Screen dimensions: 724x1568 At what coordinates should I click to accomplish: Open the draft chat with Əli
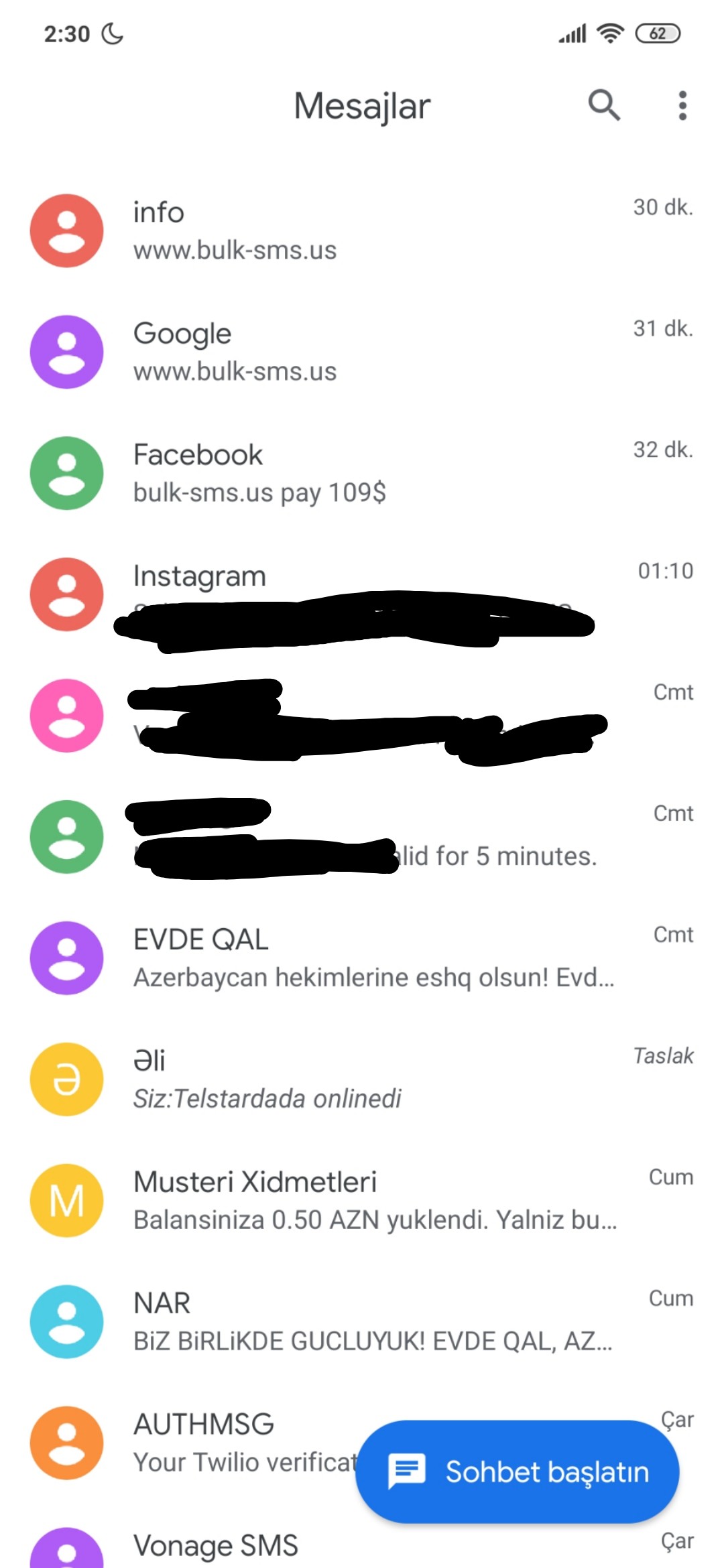pos(362,1079)
